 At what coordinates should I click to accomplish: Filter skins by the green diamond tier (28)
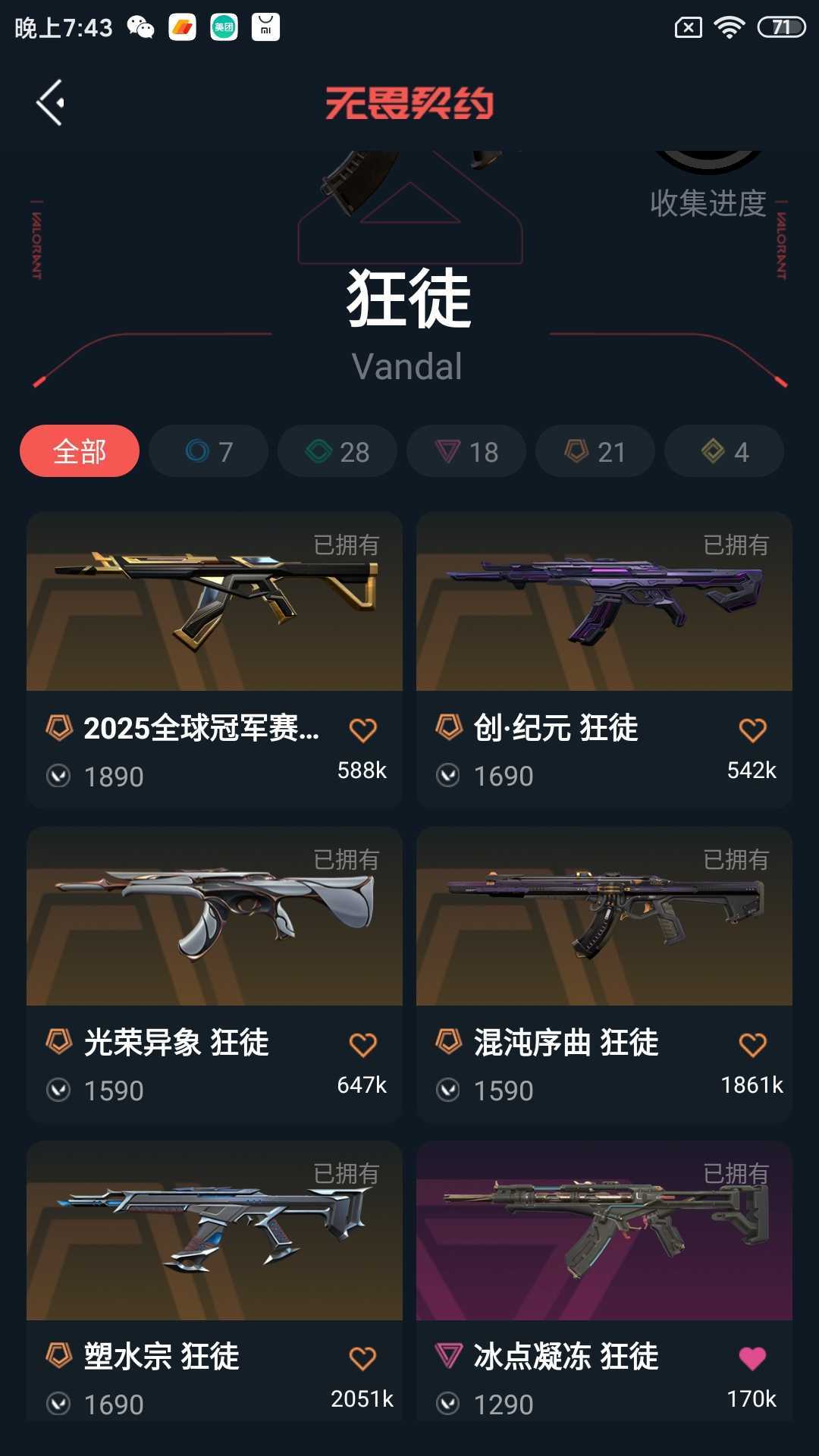[337, 451]
